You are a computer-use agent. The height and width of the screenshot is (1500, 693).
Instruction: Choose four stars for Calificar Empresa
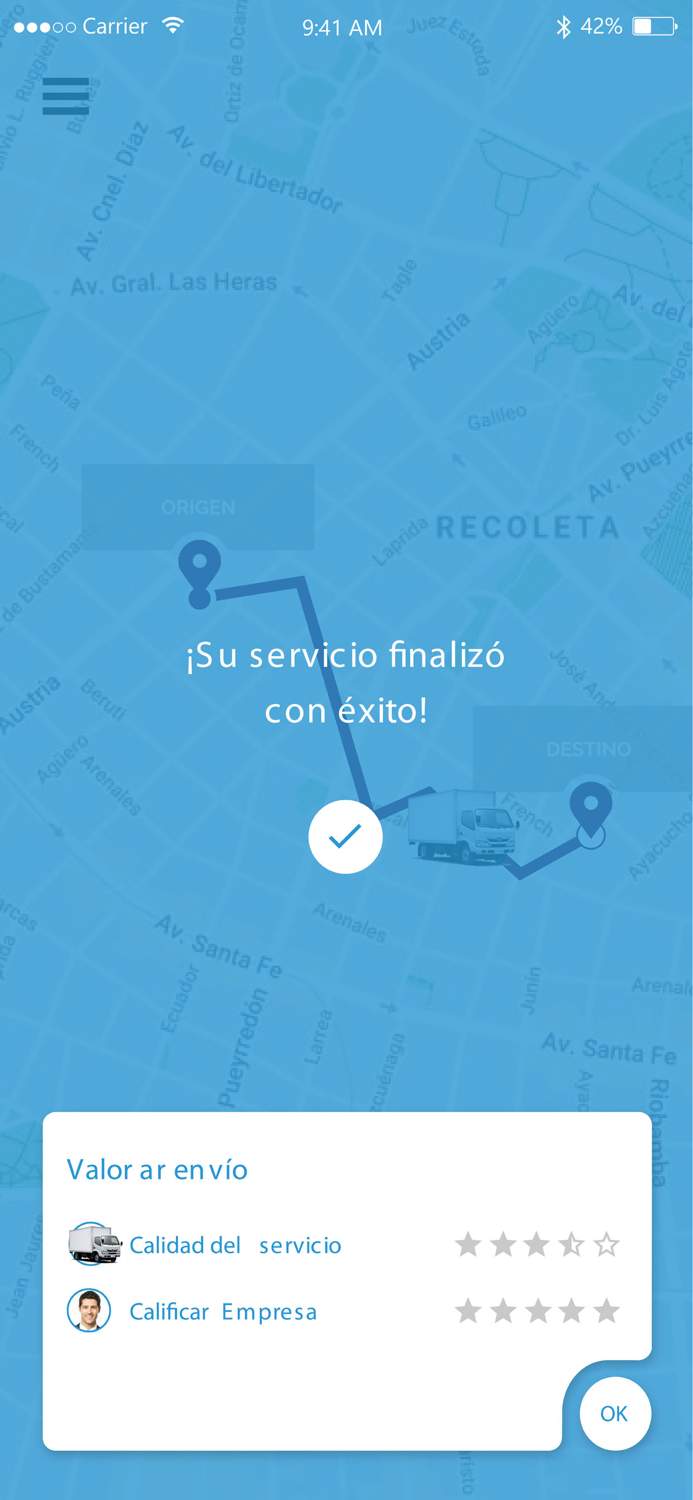572,1311
